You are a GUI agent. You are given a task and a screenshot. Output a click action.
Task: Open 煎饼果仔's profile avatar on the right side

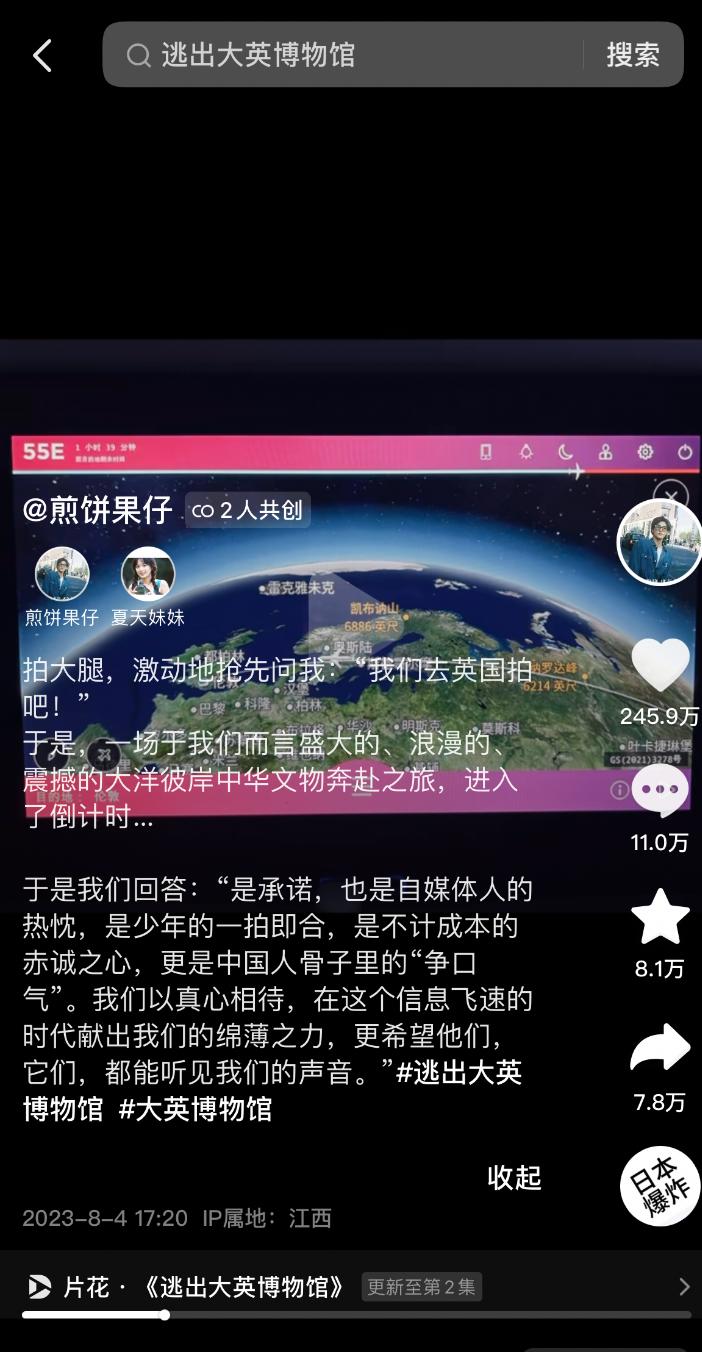(659, 541)
